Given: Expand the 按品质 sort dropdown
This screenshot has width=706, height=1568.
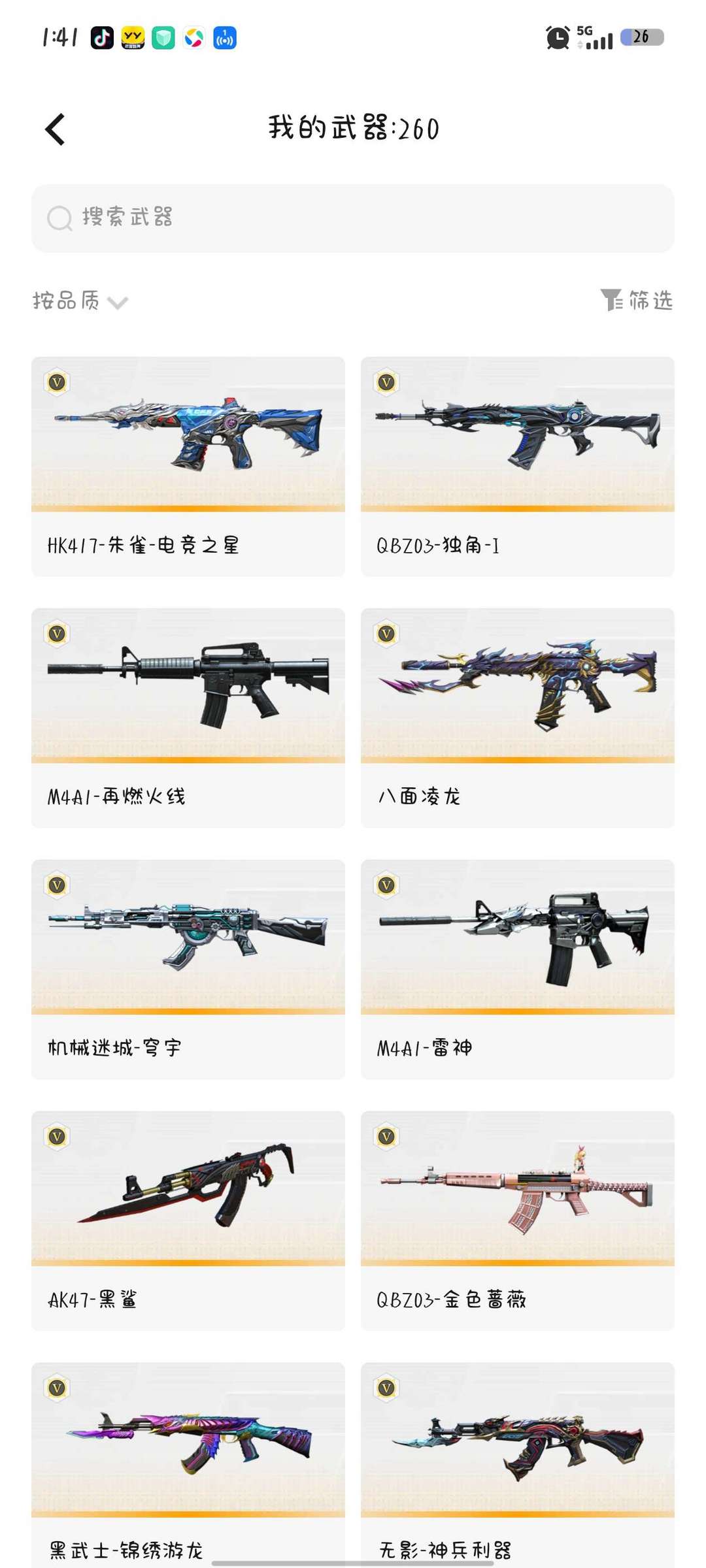Looking at the screenshot, I should click(80, 301).
